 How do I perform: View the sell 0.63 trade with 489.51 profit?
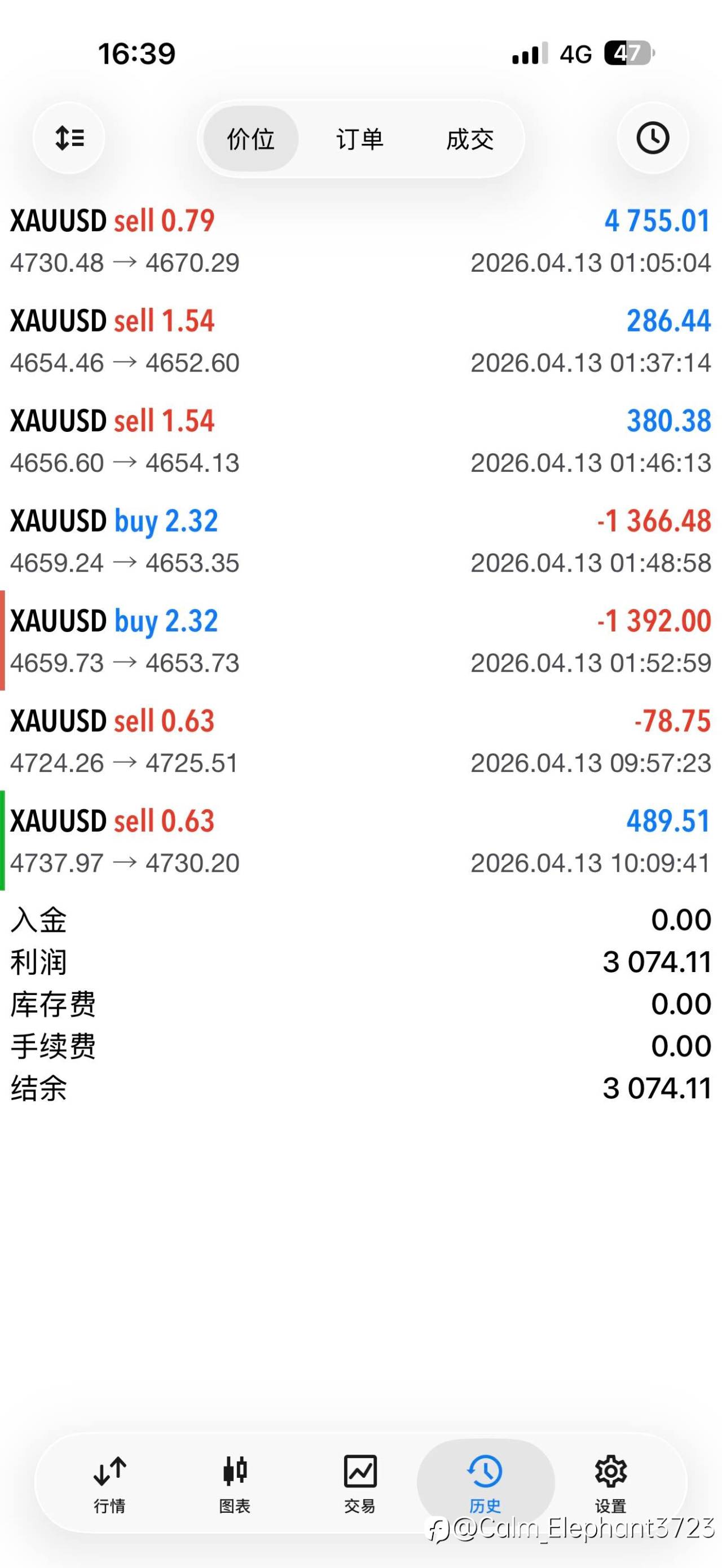(x=360, y=841)
